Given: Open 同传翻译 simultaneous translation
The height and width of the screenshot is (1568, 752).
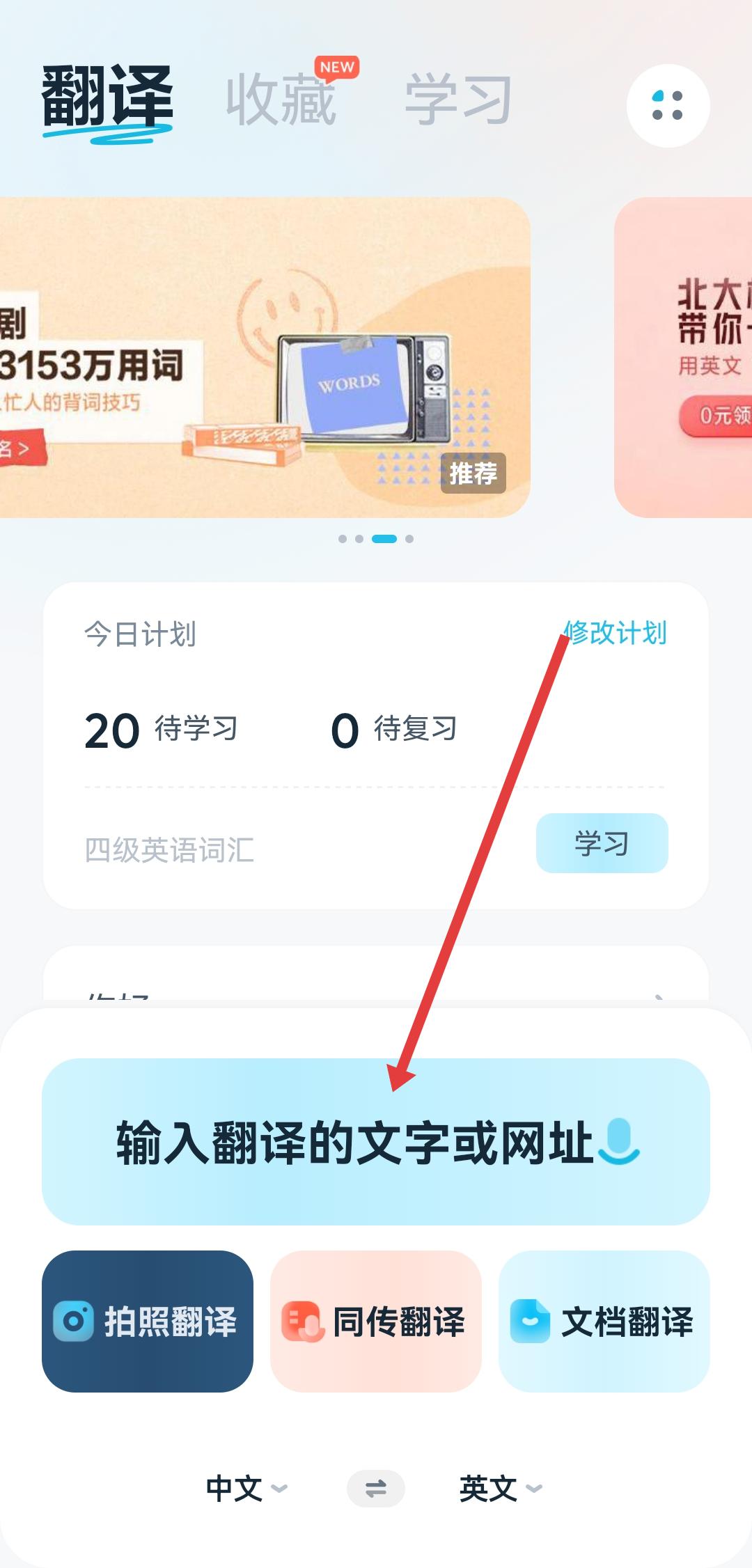Looking at the screenshot, I should [376, 1322].
